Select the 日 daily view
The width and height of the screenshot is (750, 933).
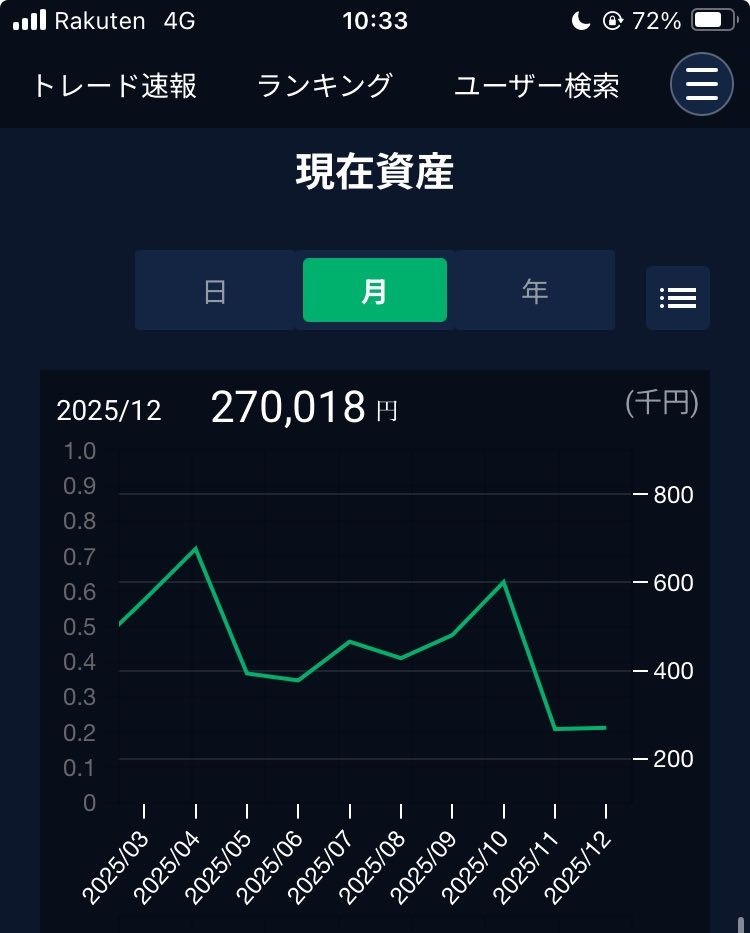(x=216, y=291)
